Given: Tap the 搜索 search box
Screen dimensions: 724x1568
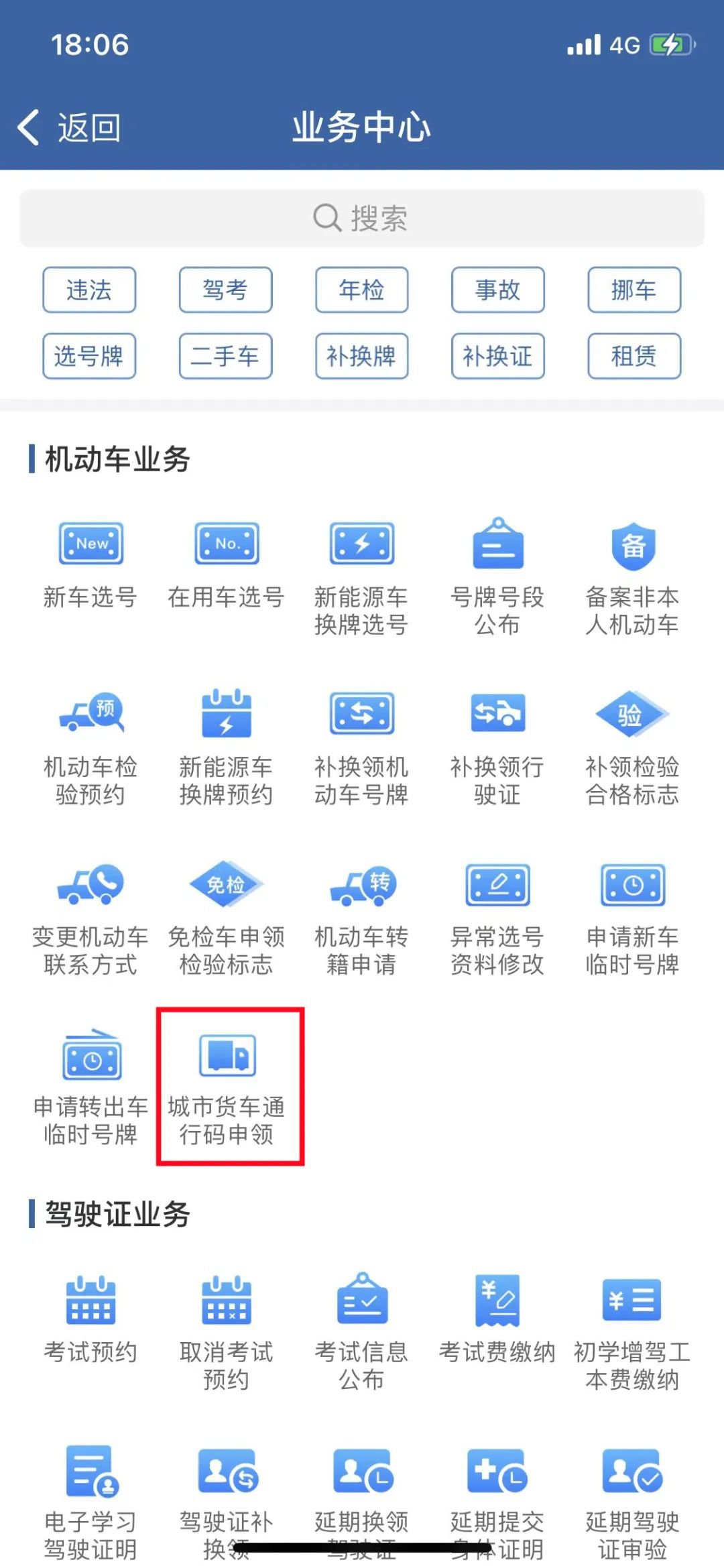Looking at the screenshot, I should point(362,219).
